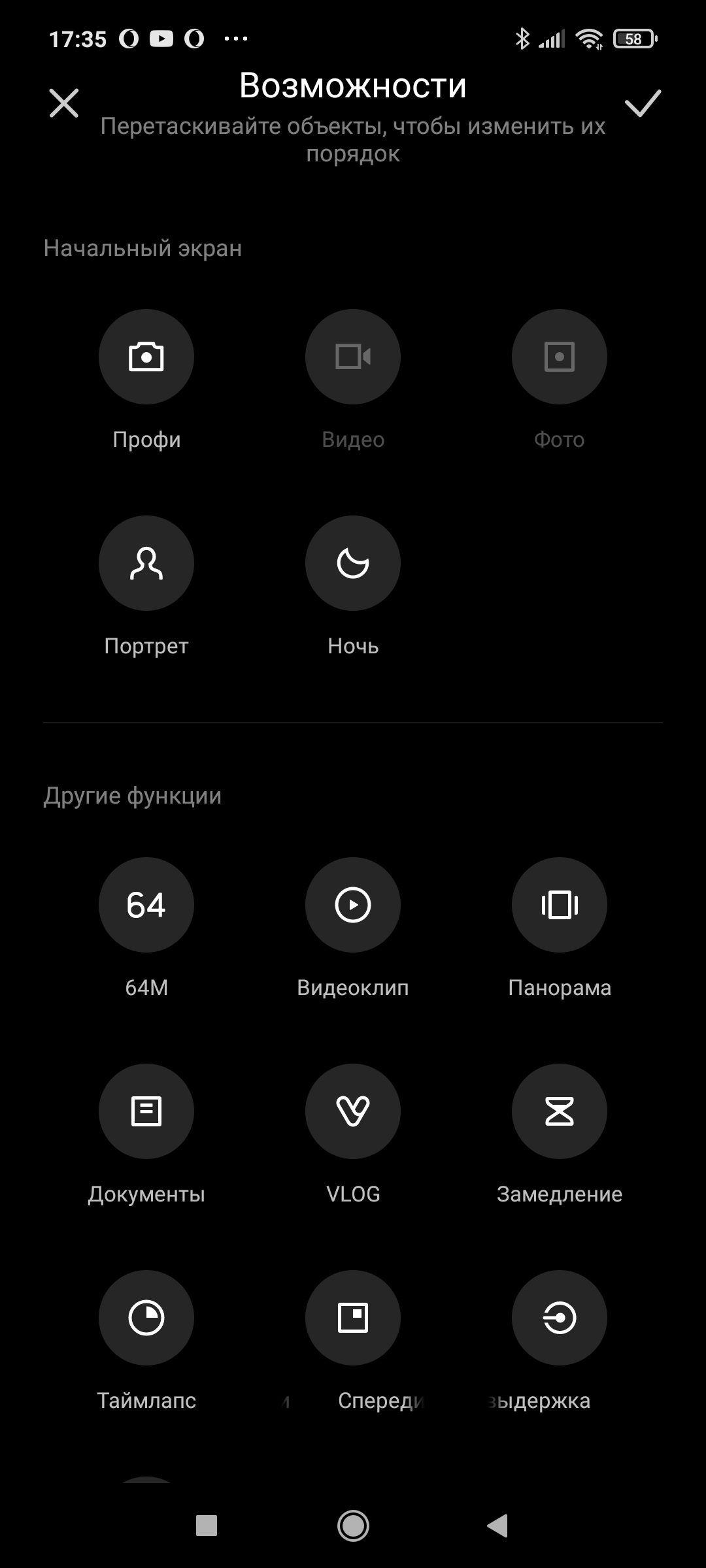Select the Документы mode

click(146, 1111)
